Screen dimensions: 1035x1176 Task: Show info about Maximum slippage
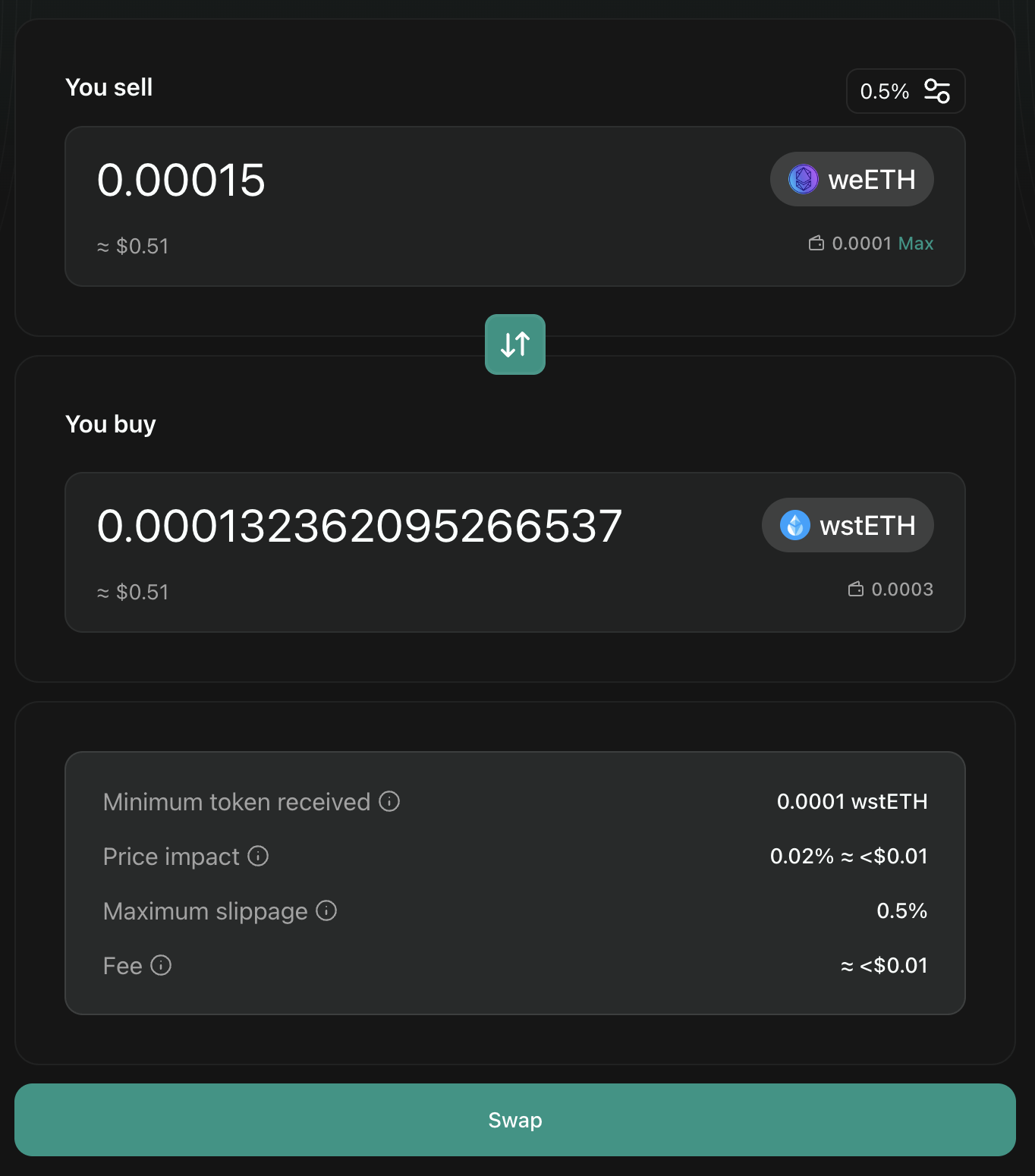(326, 910)
